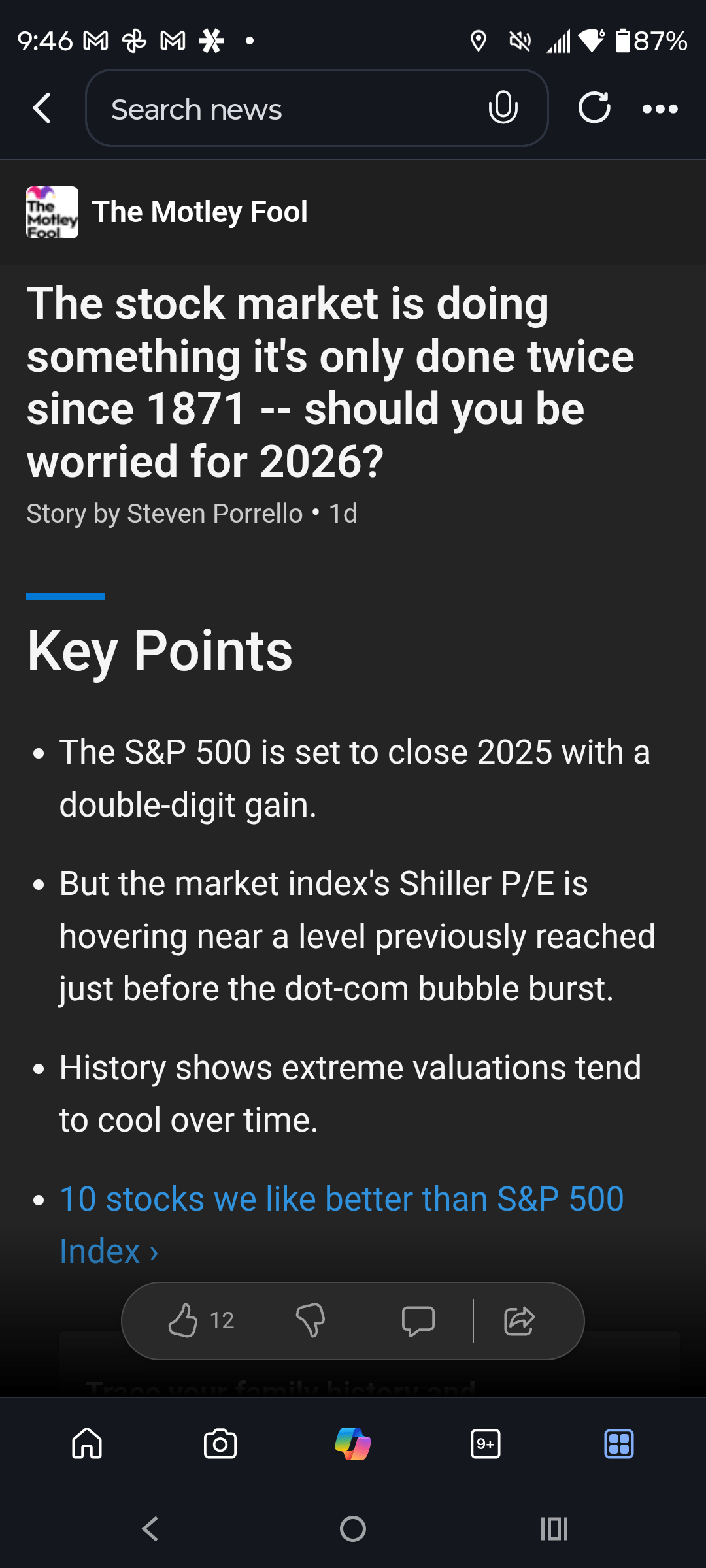
Task: Open the camera search tab
Action: 220,1443
